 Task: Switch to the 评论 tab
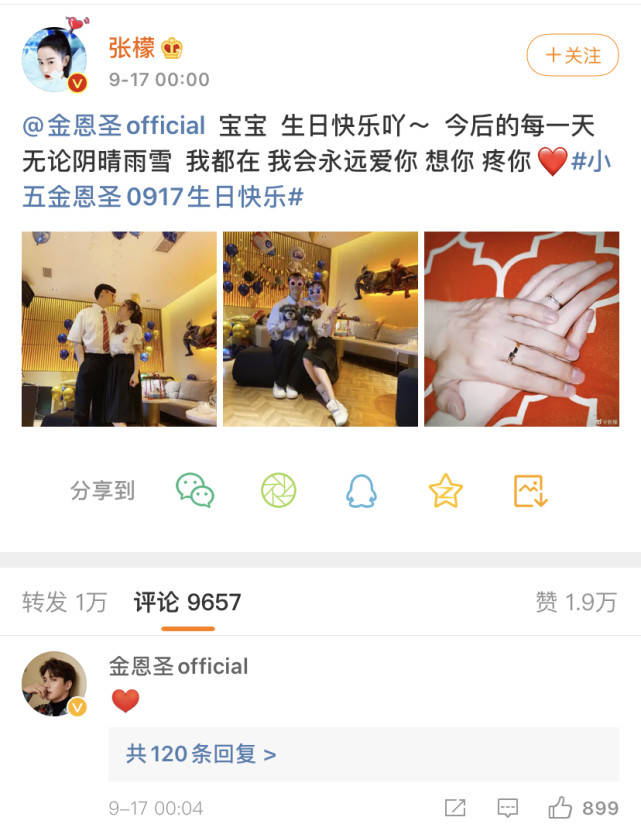pos(188,601)
